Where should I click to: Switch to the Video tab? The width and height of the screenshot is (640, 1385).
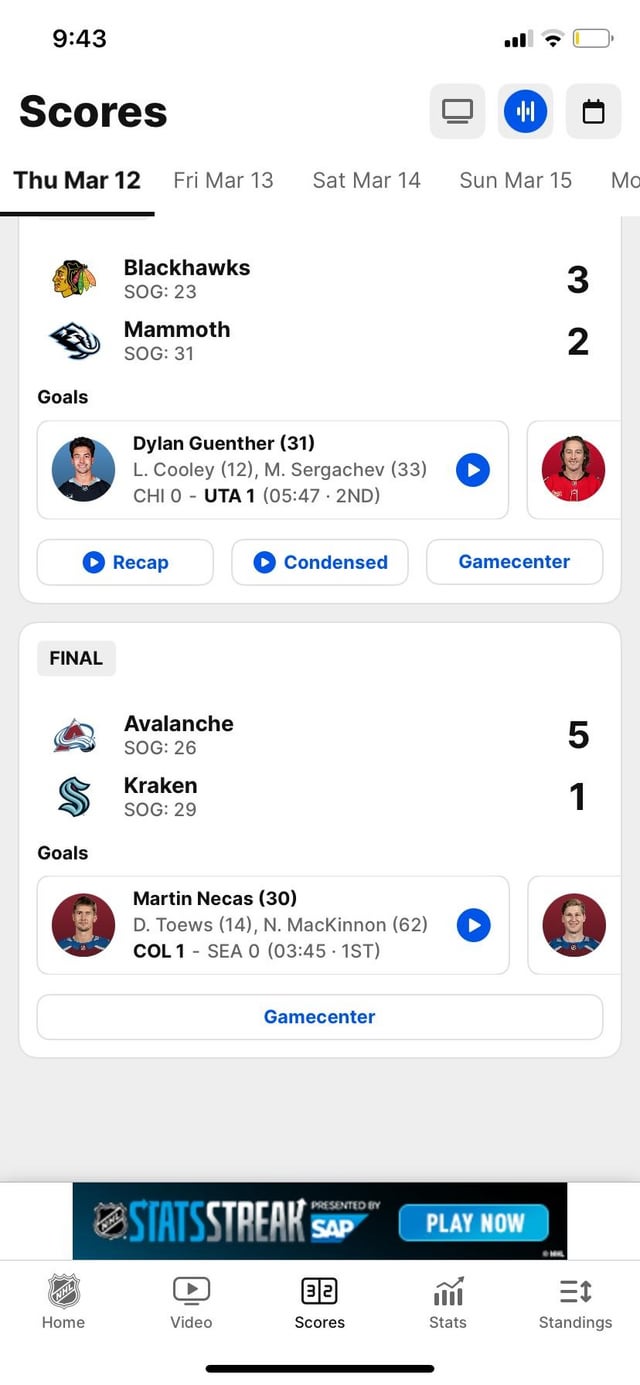click(191, 1303)
